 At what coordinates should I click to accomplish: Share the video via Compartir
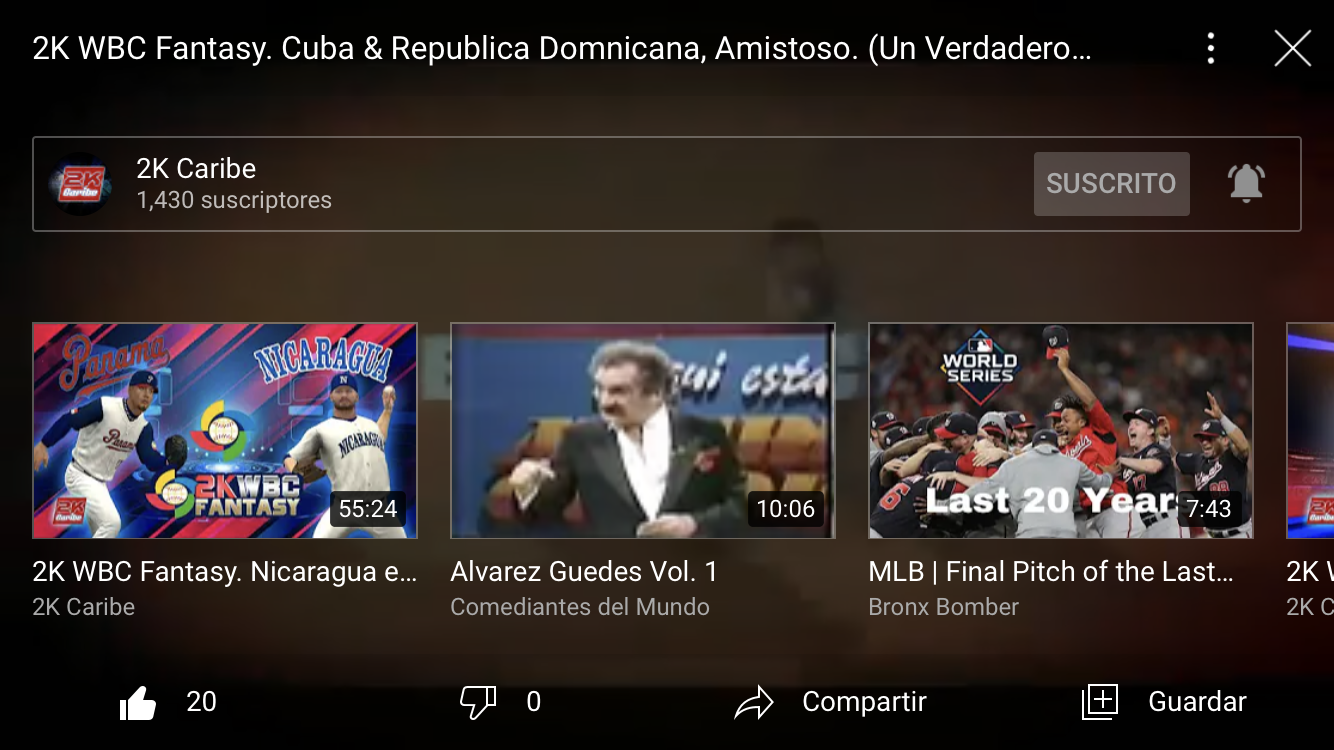coord(830,703)
